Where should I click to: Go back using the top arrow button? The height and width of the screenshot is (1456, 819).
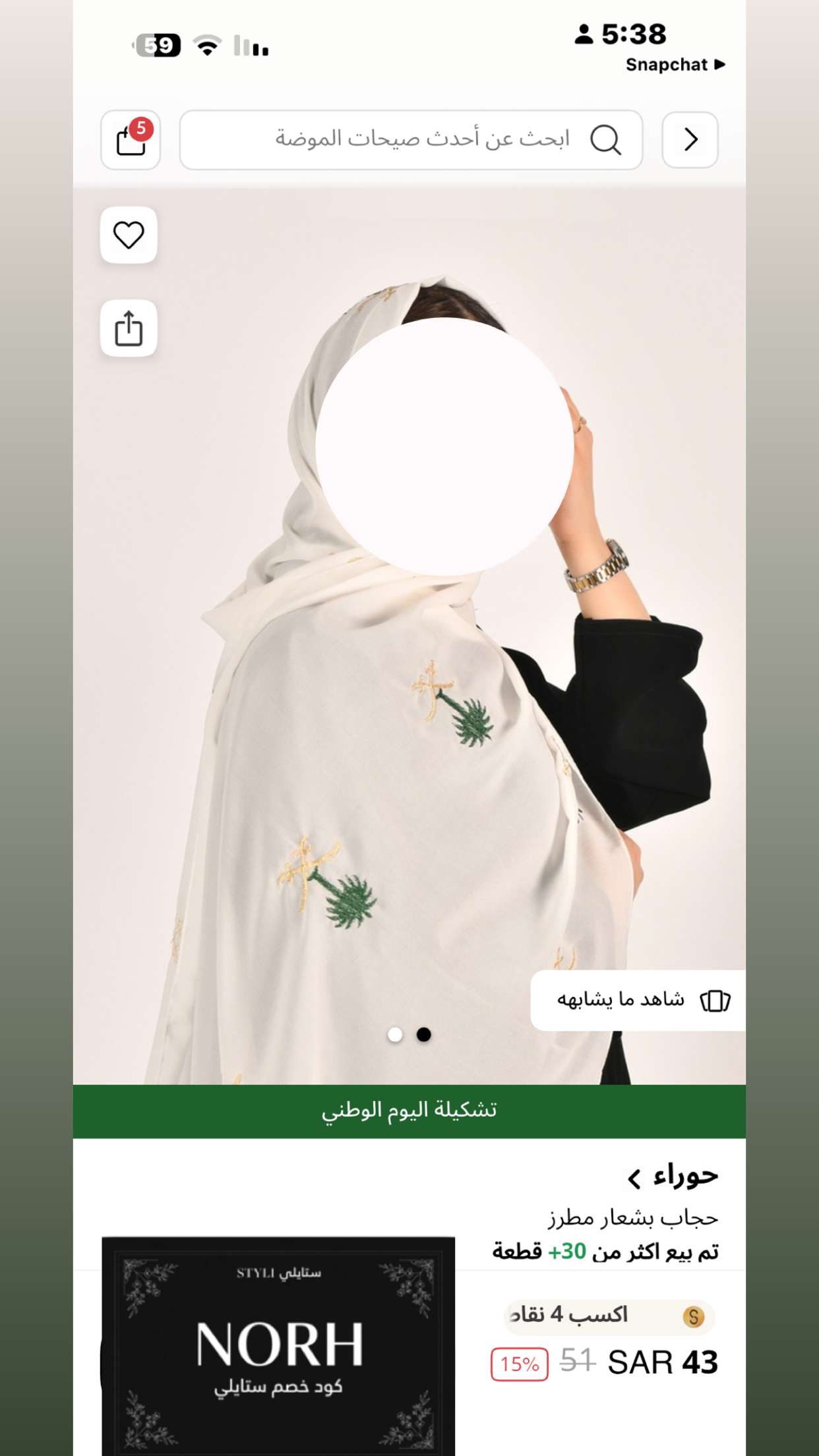pos(690,140)
